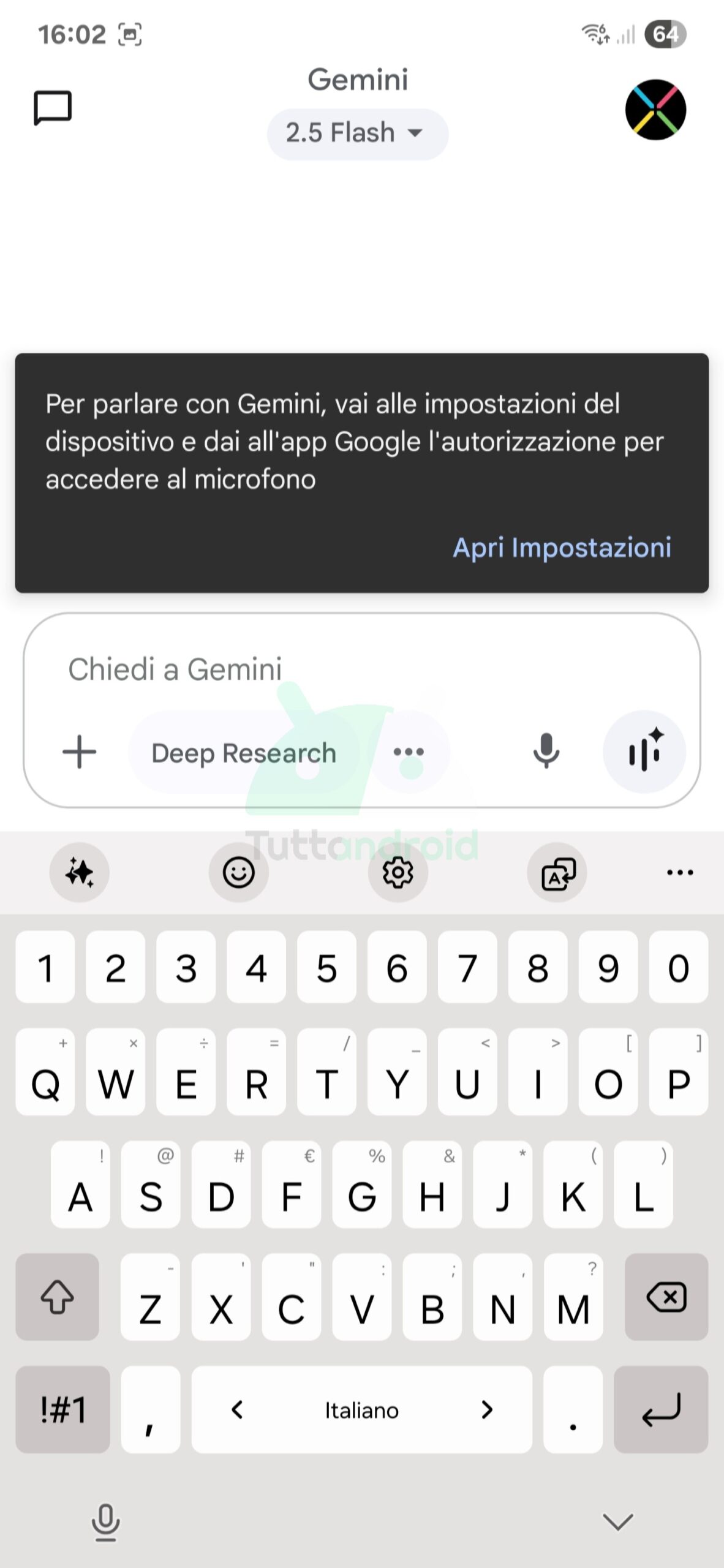Open the keyboard AI sparkle tools
The image size is (724, 1568).
[80, 872]
